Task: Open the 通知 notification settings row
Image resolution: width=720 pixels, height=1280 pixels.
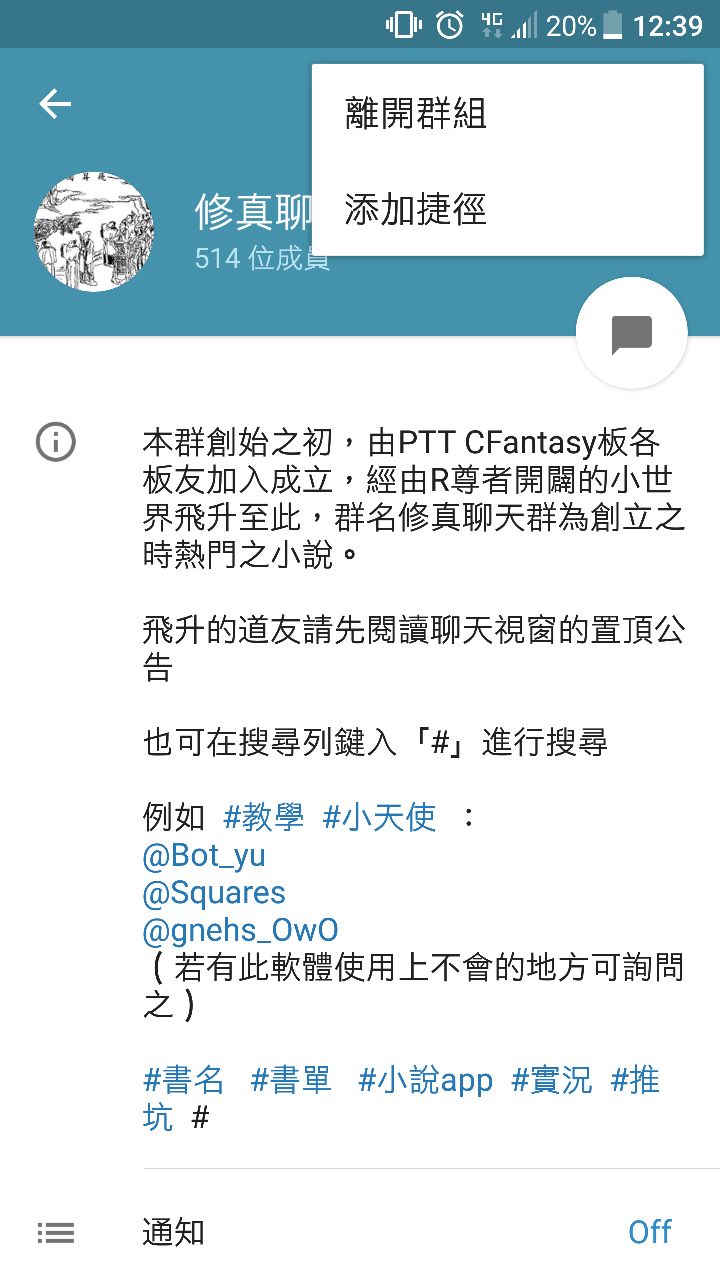Action: [360, 1232]
